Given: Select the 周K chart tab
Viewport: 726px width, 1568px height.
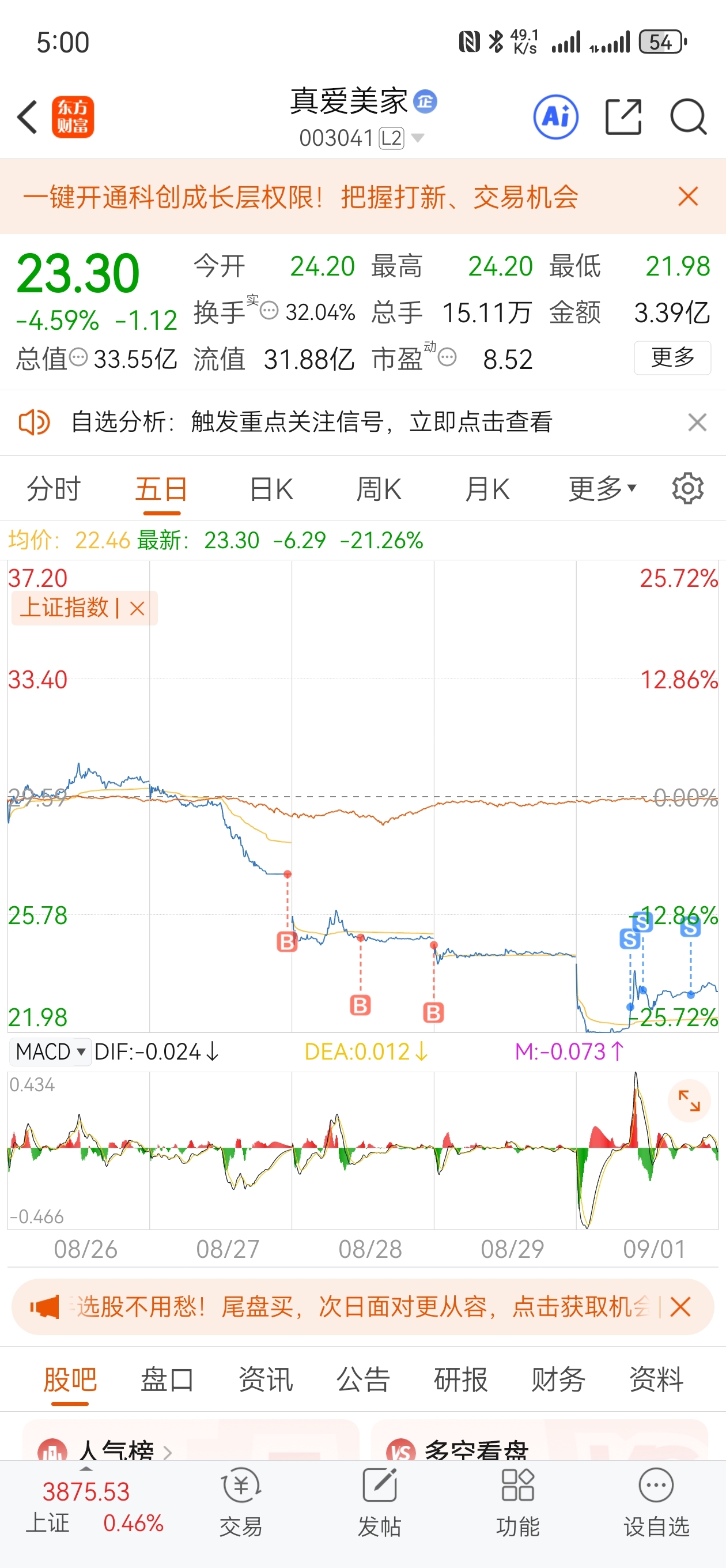Looking at the screenshot, I should coord(379,489).
